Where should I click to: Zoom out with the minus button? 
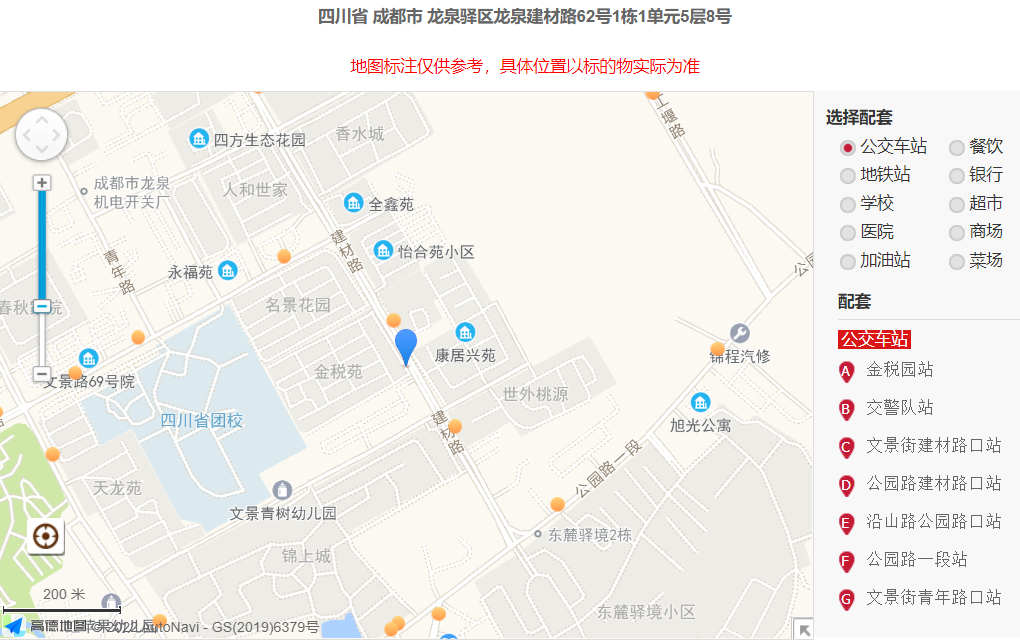[42, 374]
